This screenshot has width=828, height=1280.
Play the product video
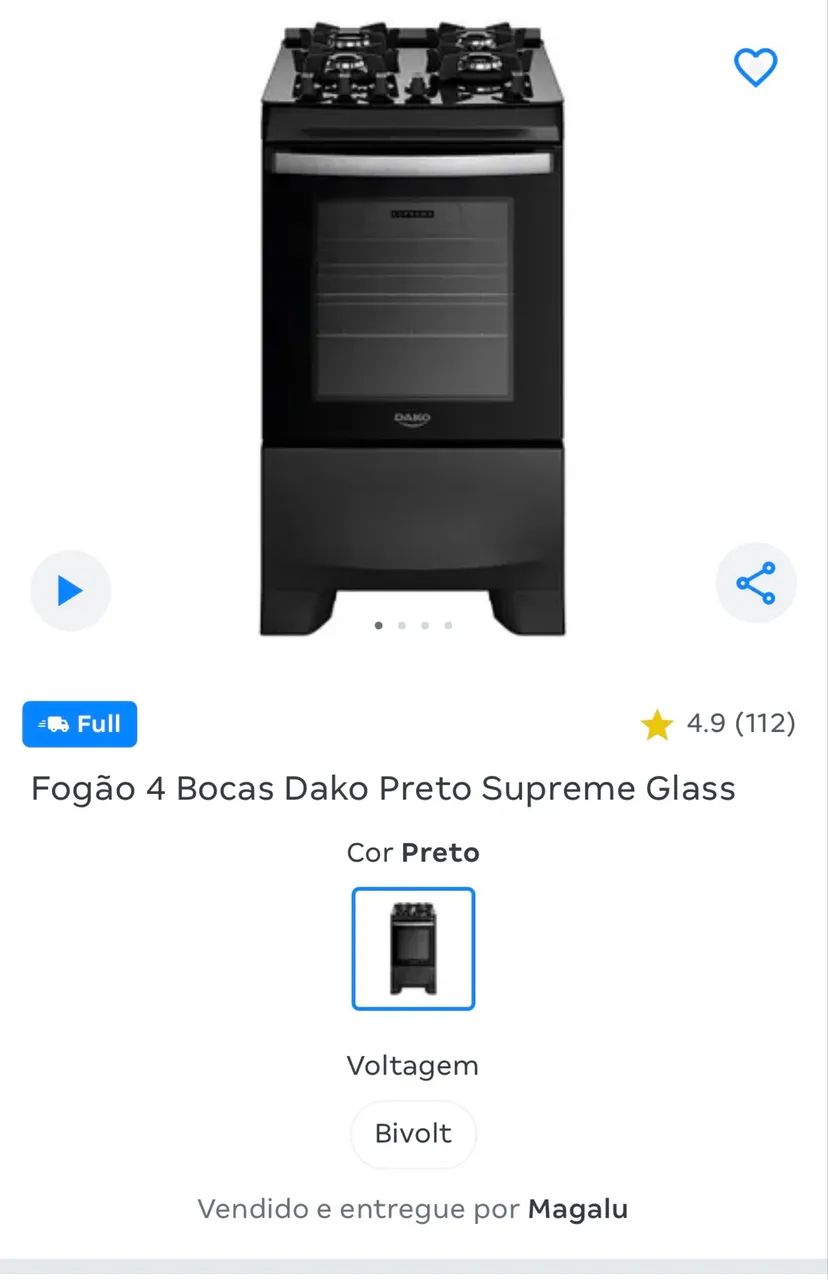tap(70, 590)
